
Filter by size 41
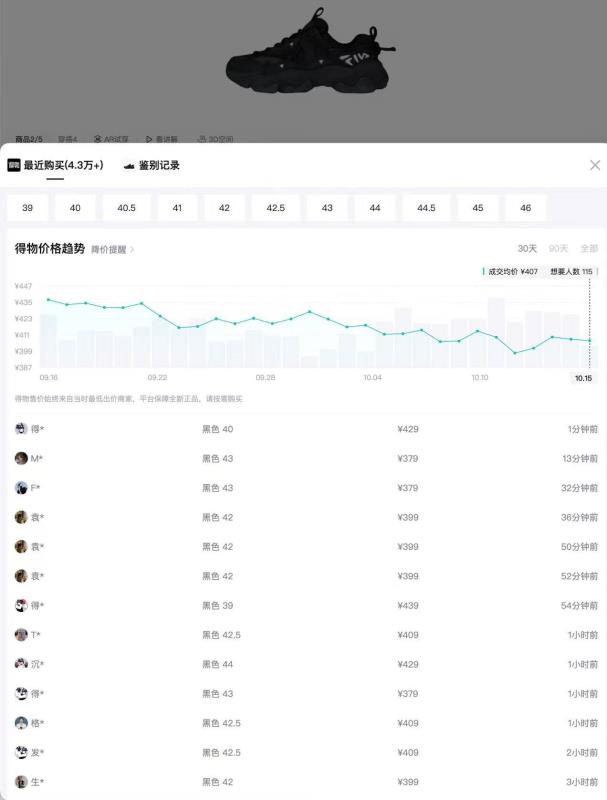click(x=177, y=208)
